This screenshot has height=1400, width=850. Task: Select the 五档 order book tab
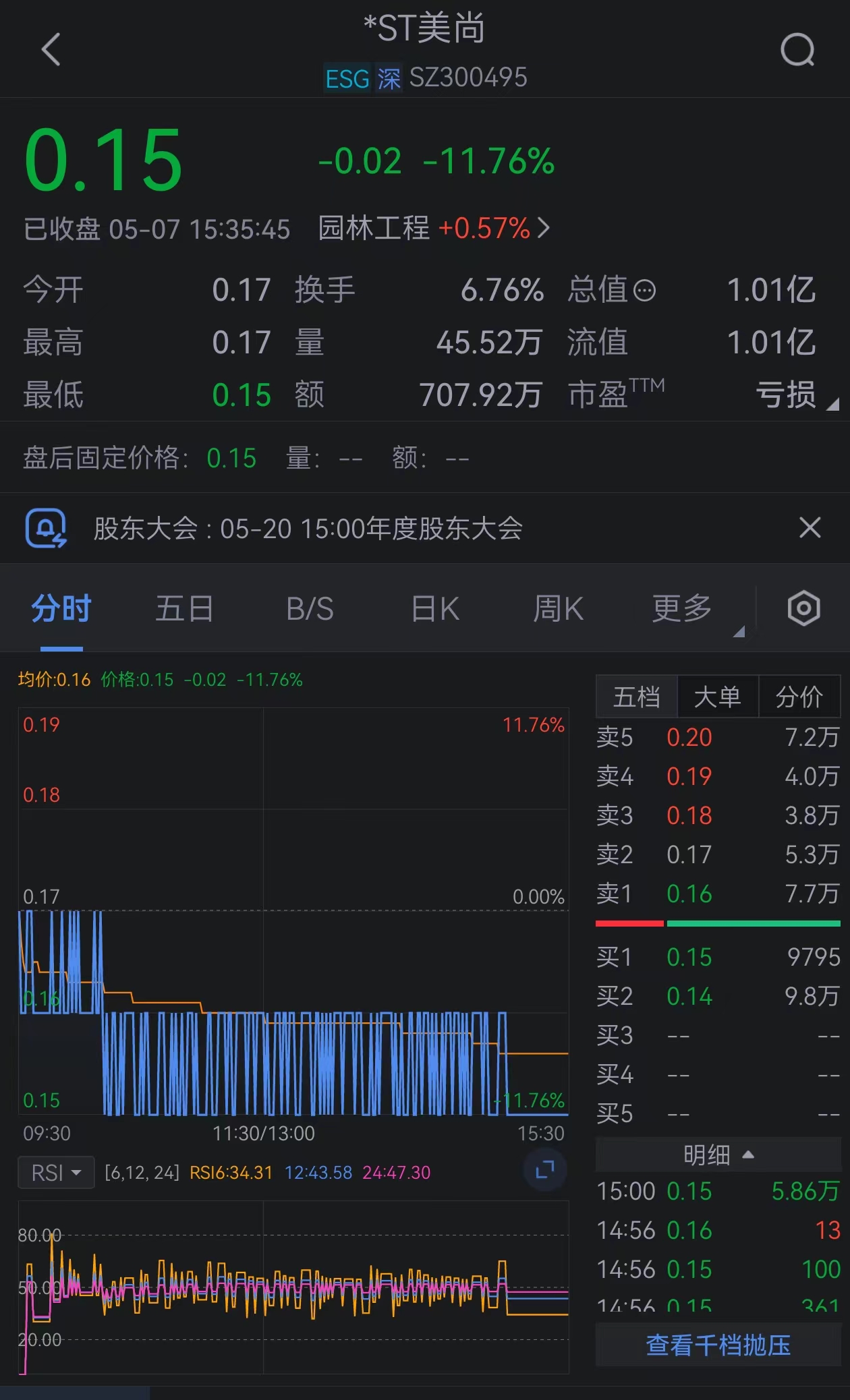click(637, 697)
